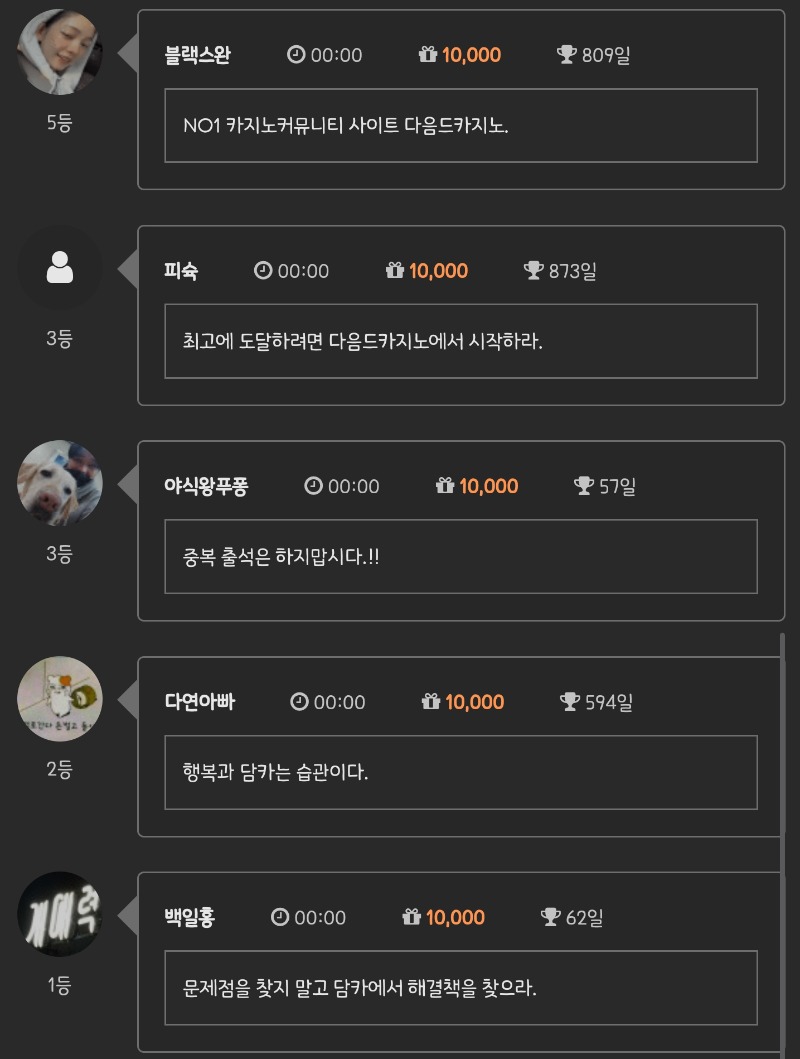View 백일홍's profile name link

[189, 917]
